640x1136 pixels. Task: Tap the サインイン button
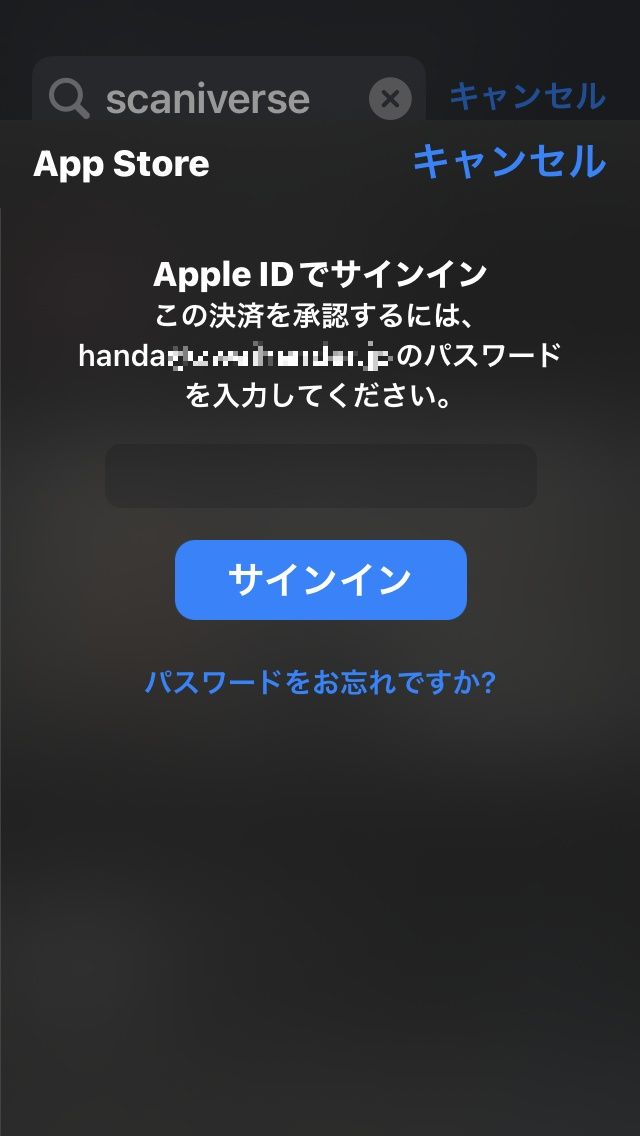(320, 580)
